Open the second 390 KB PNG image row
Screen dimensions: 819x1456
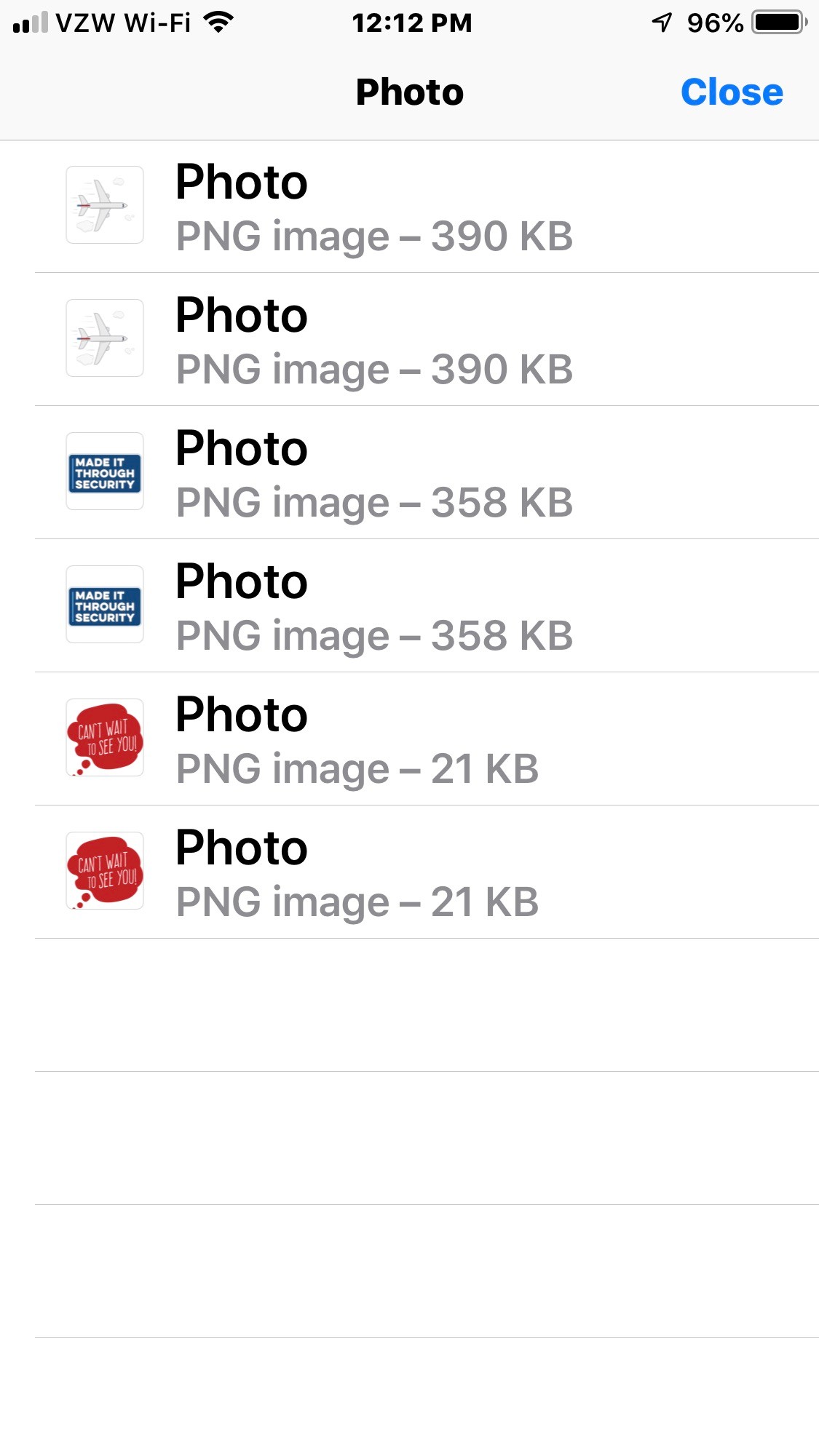(408, 338)
